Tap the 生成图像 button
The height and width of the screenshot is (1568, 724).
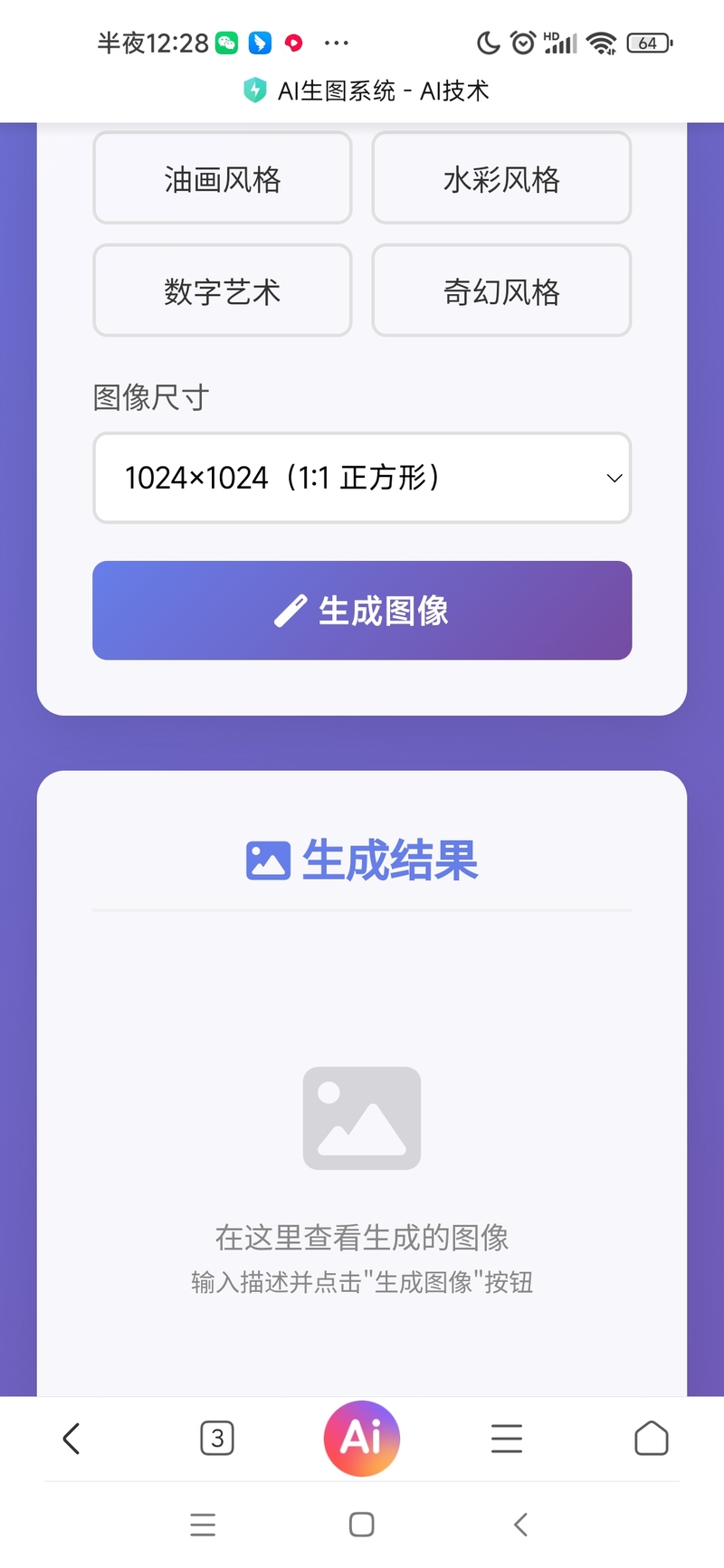click(362, 611)
